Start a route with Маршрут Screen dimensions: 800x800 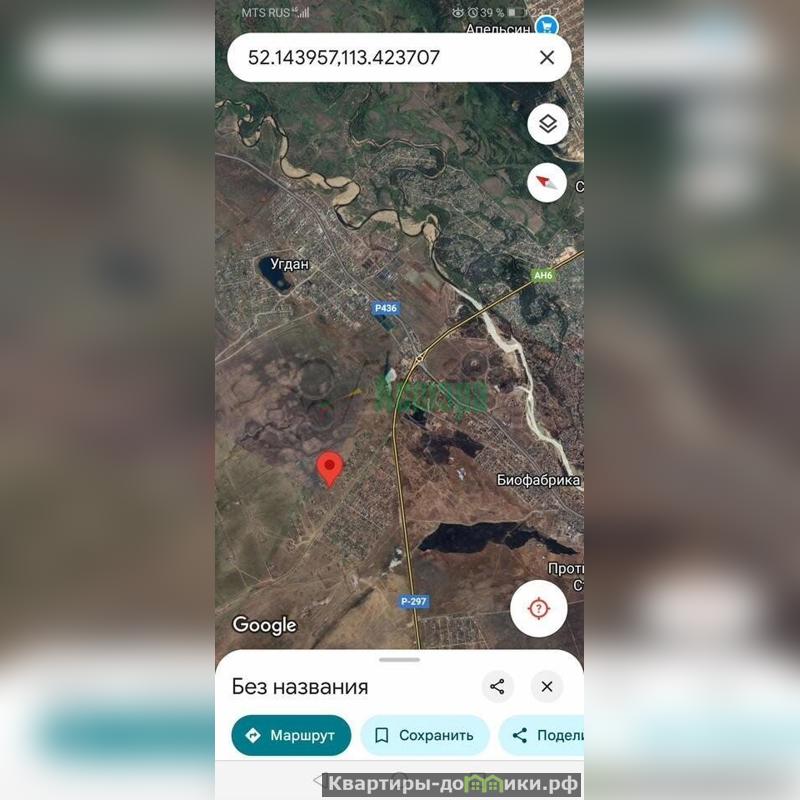291,735
